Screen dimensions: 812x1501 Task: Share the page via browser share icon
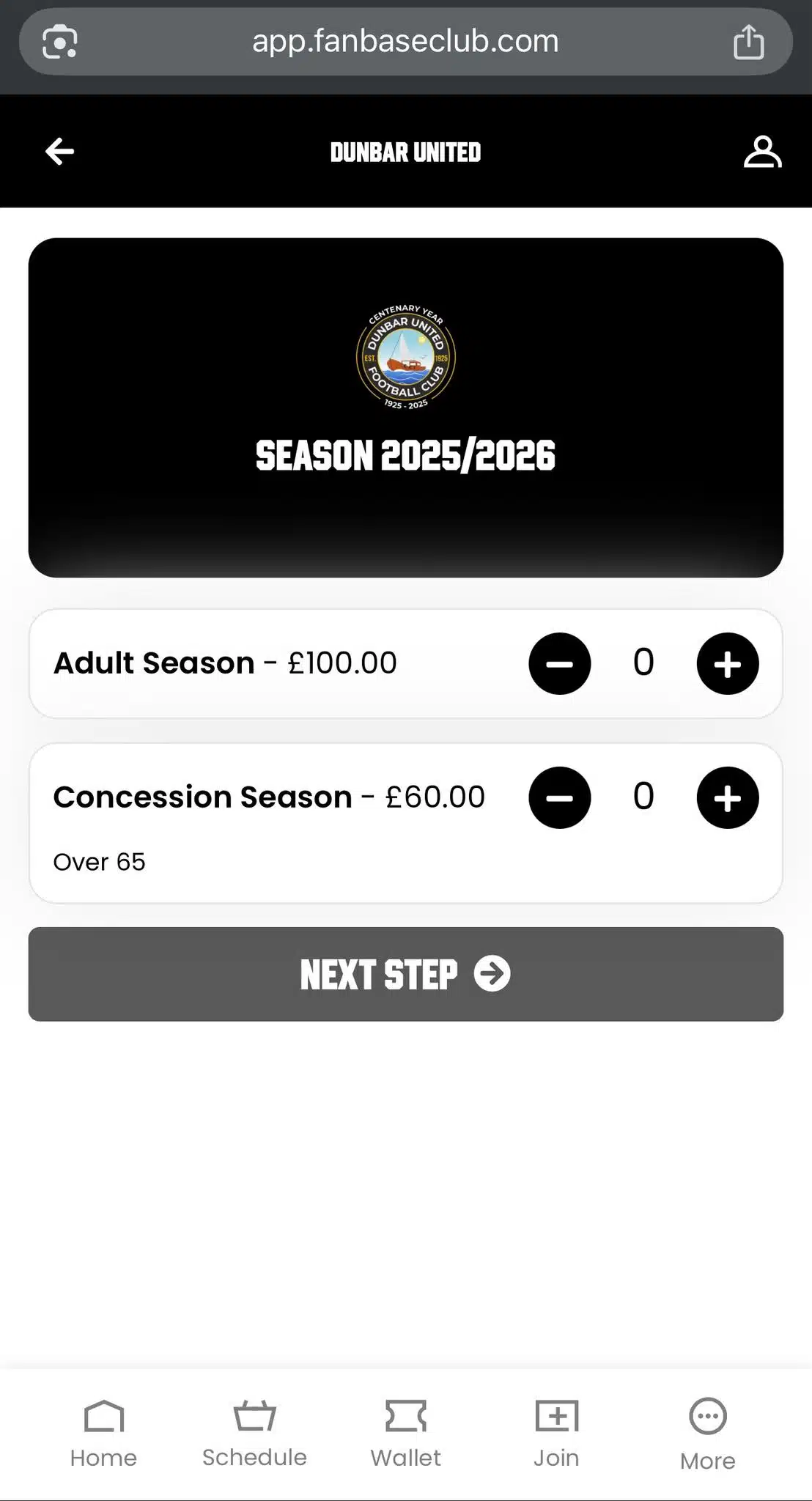click(x=748, y=42)
